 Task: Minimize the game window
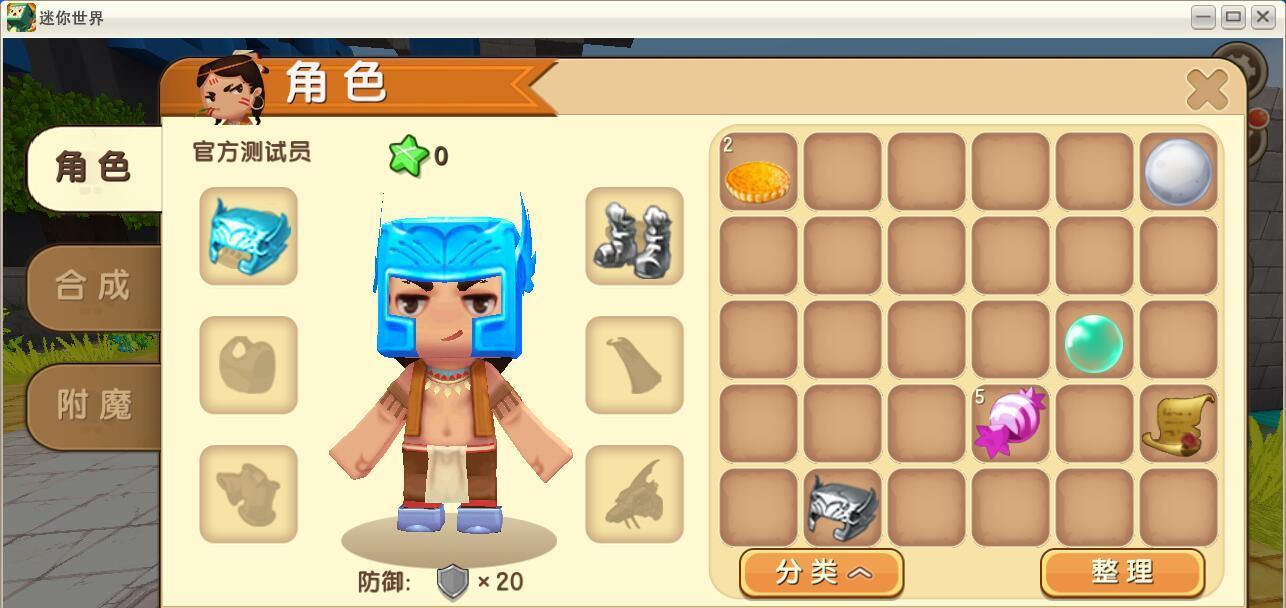[x=1203, y=17]
